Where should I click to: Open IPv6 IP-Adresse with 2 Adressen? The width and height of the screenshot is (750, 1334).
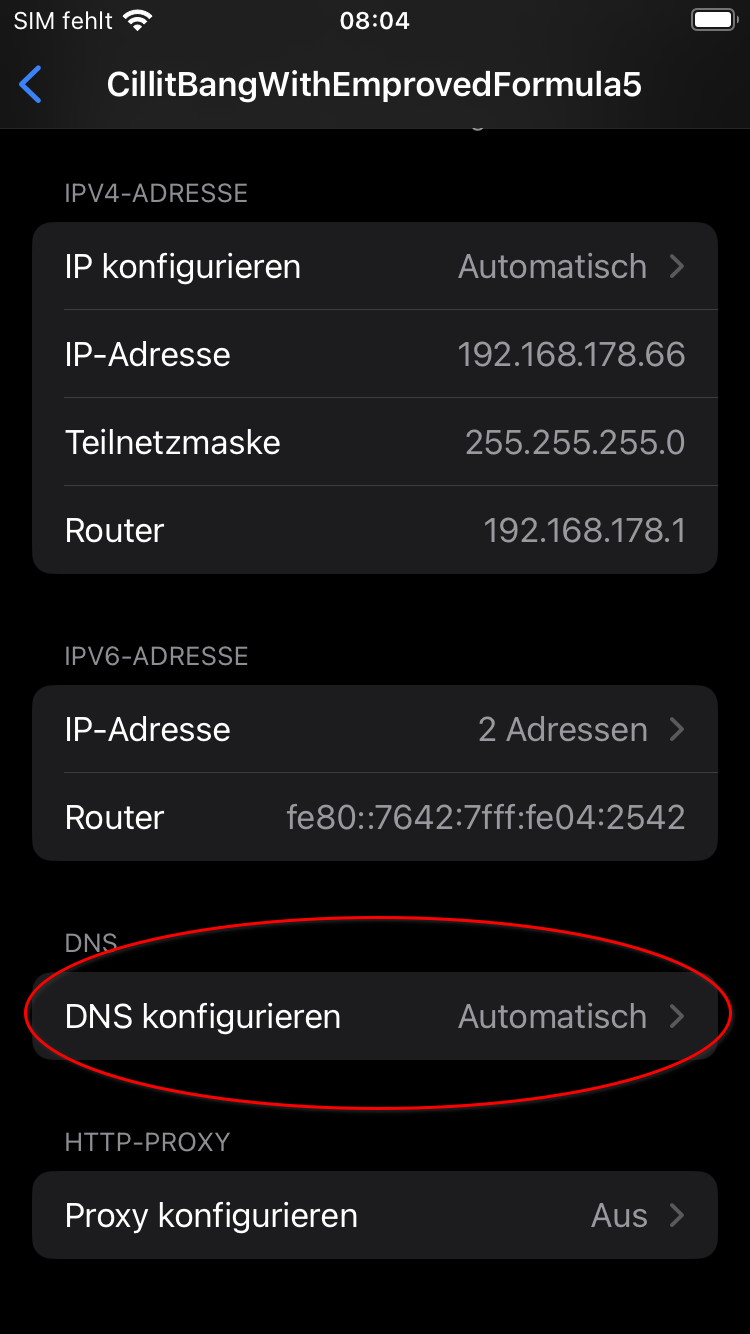375,729
